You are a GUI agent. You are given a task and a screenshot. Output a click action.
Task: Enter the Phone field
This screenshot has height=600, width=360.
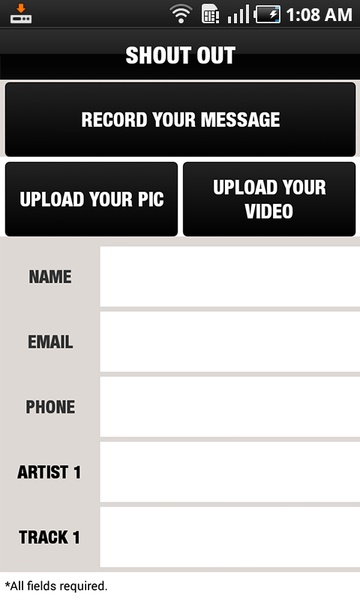coord(230,406)
